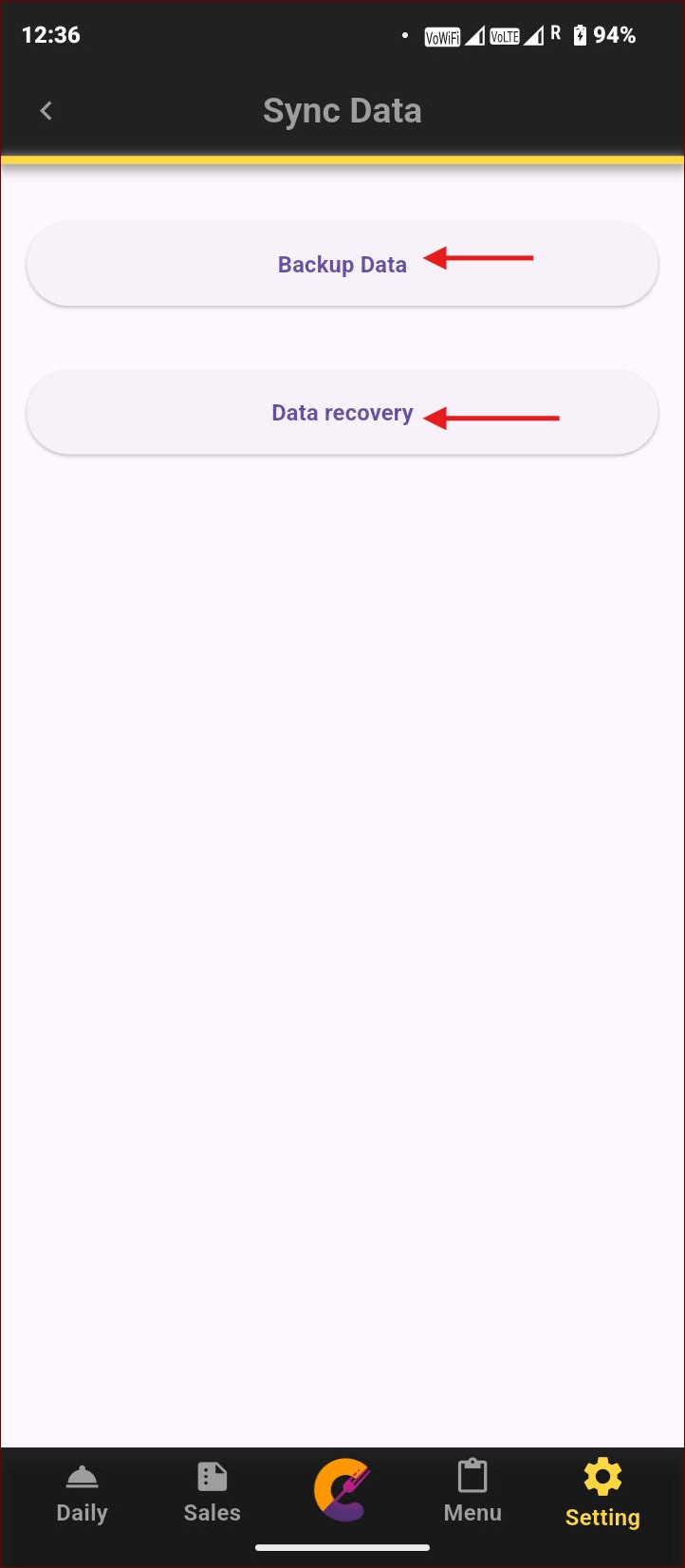The width and height of the screenshot is (685, 1568).
Task: Go back from Sync Data screen
Action: [46, 111]
